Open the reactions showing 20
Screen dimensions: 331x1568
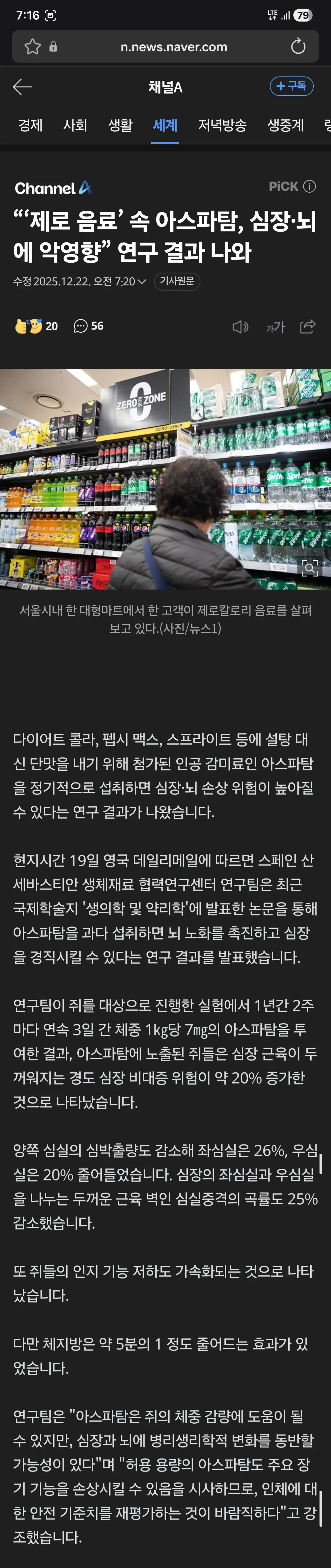(36, 326)
